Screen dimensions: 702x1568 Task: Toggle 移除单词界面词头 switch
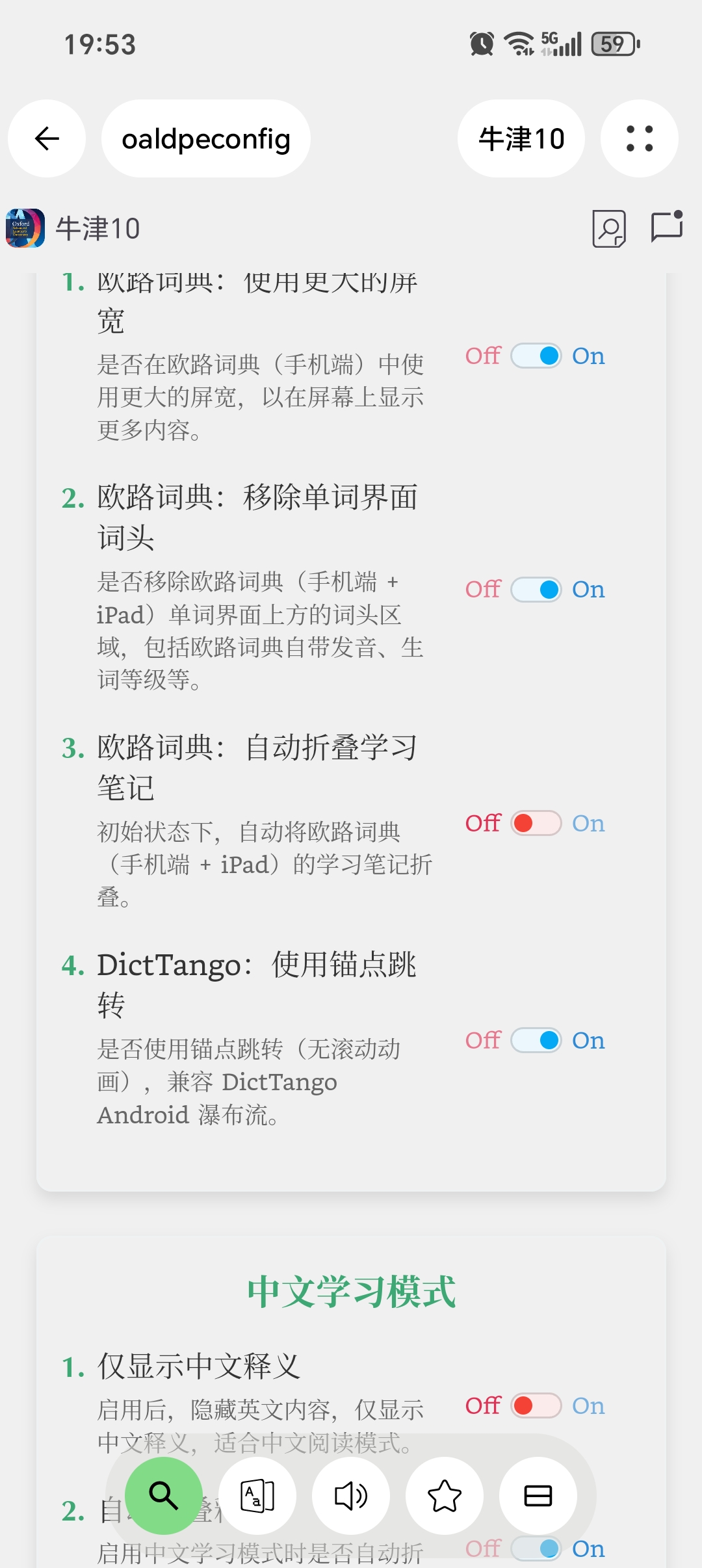536,590
